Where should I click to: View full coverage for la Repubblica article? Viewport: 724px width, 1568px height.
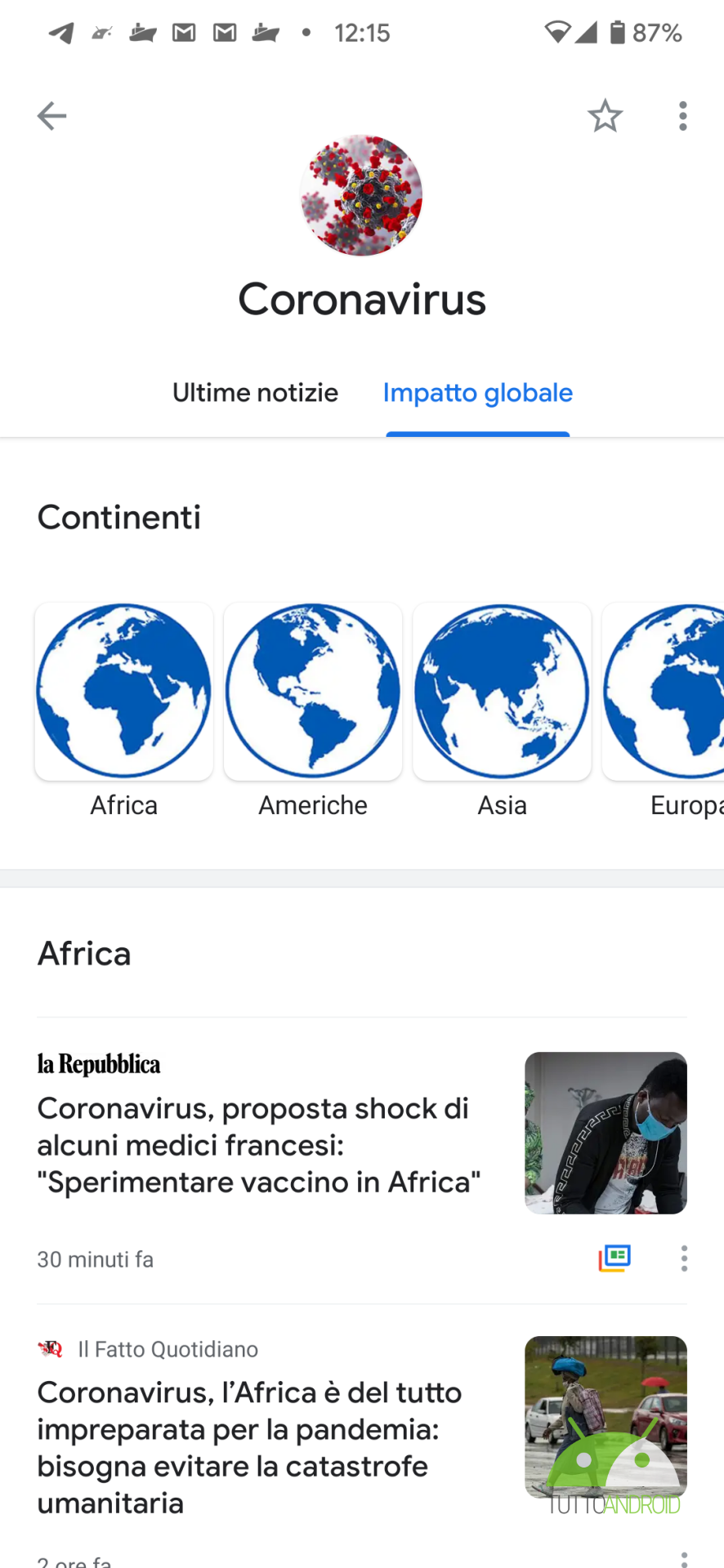pos(615,1258)
